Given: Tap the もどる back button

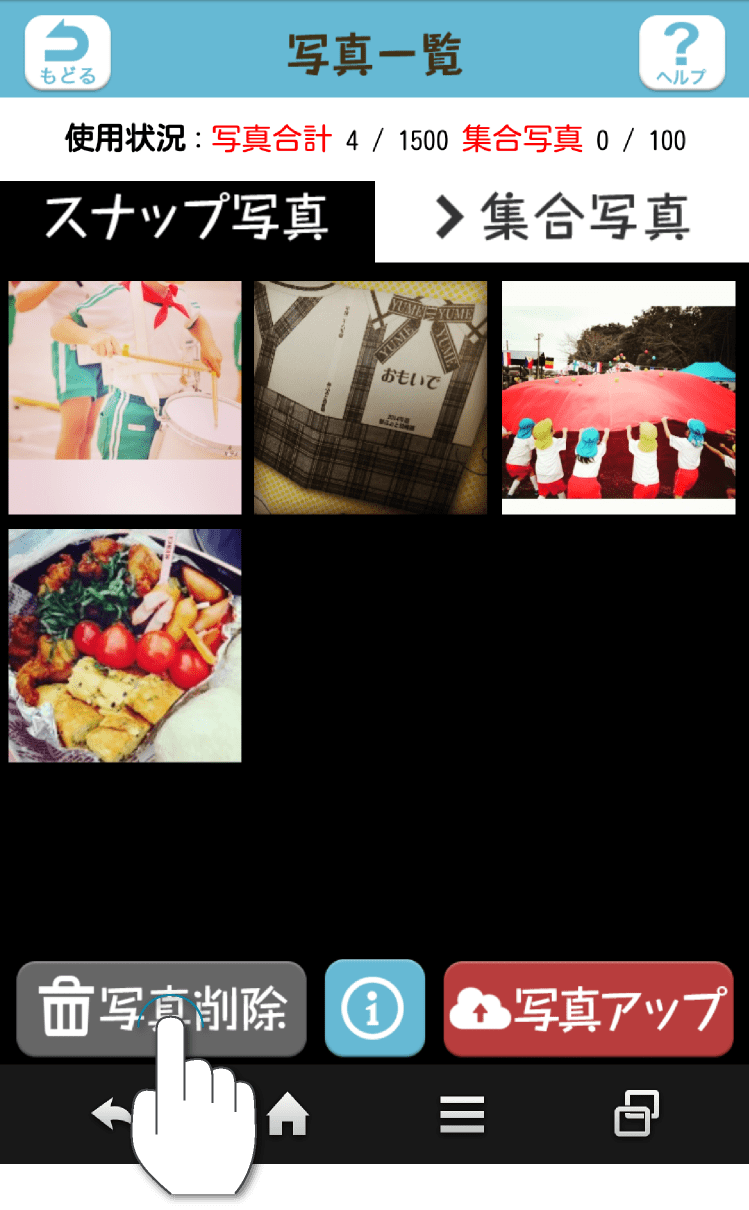Looking at the screenshot, I should point(67,52).
